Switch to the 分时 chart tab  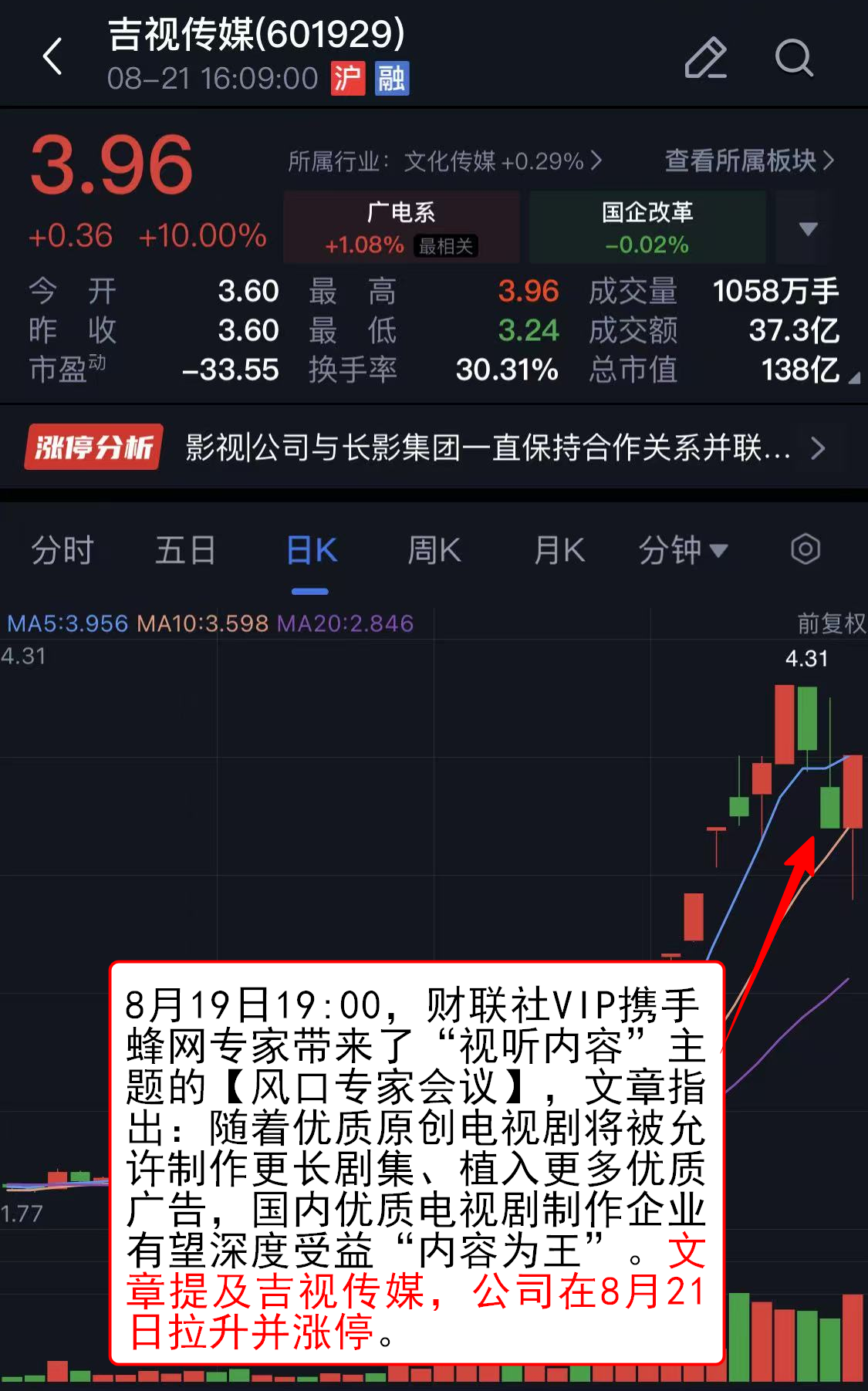(x=62, y=551)
